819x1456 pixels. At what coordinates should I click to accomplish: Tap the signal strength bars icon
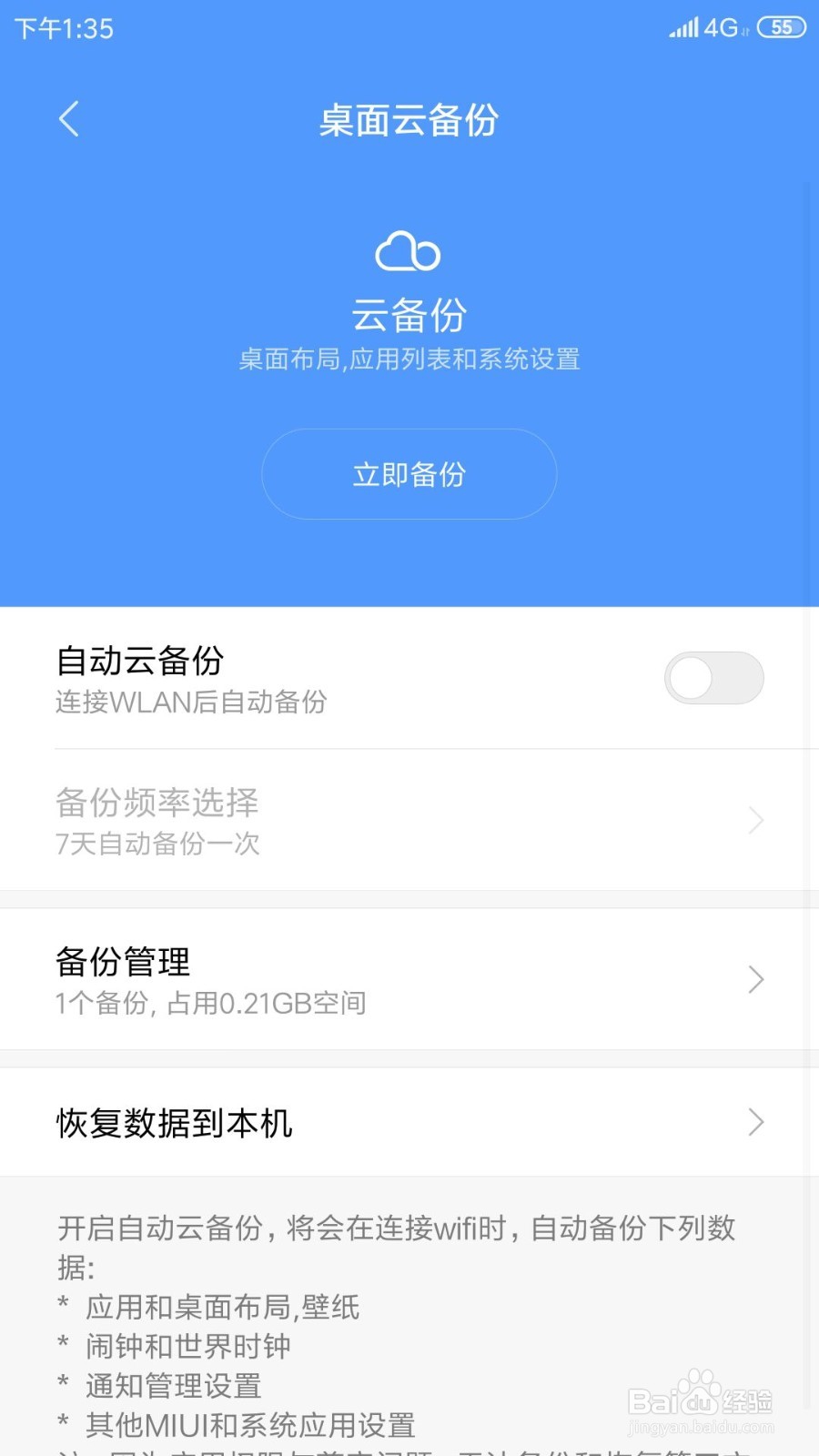pos(682,28)
